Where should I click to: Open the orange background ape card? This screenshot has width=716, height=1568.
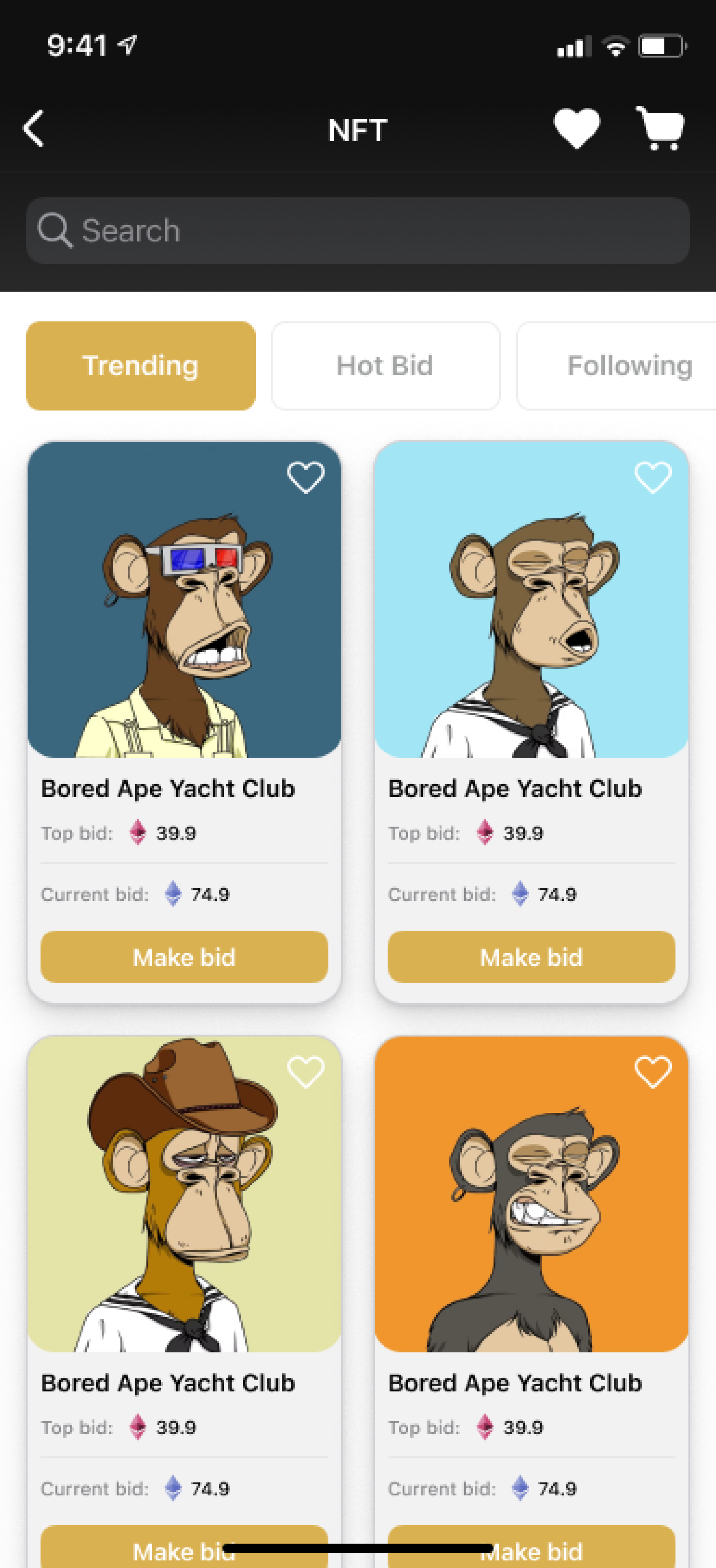tap(531, 1194)
